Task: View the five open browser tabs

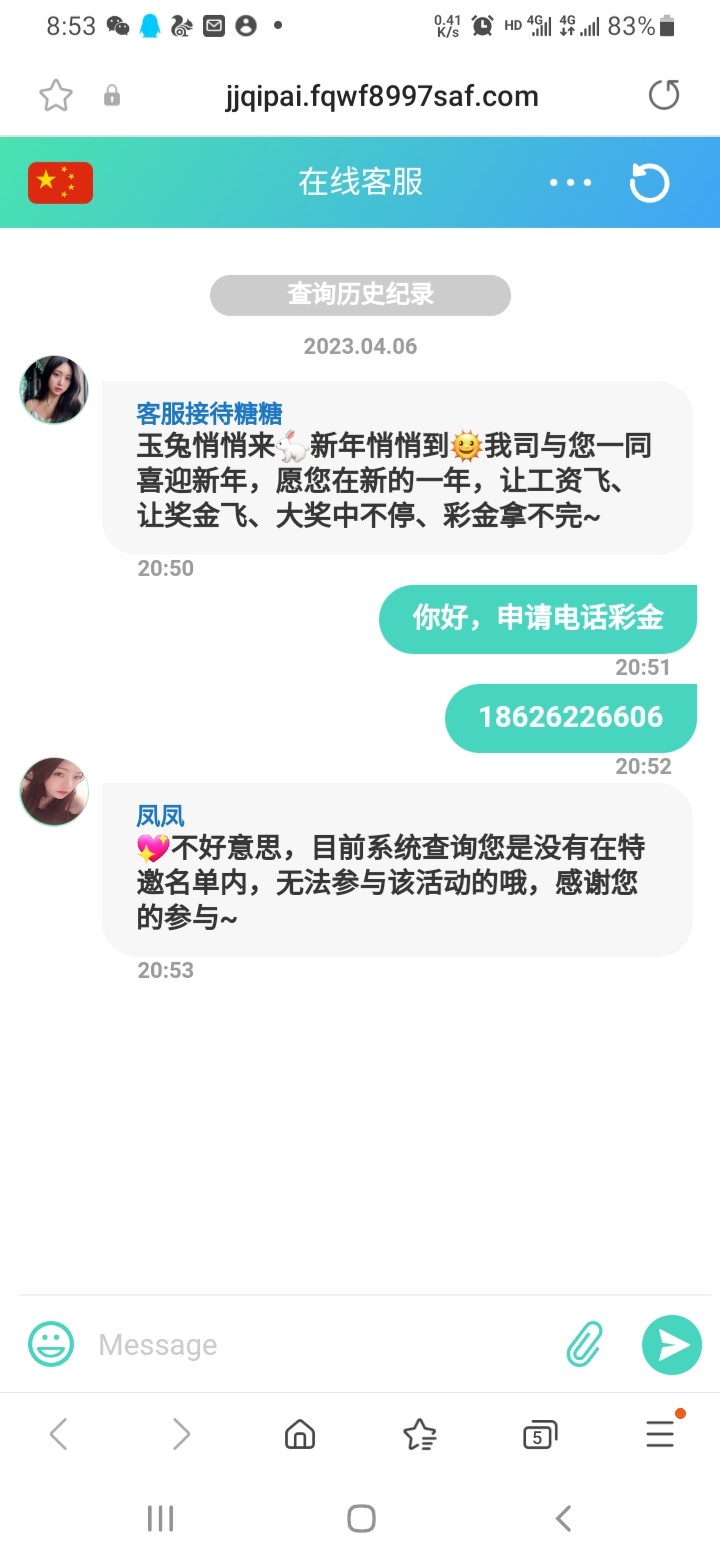Action: pyautogui.click(x=540, y=1436)
